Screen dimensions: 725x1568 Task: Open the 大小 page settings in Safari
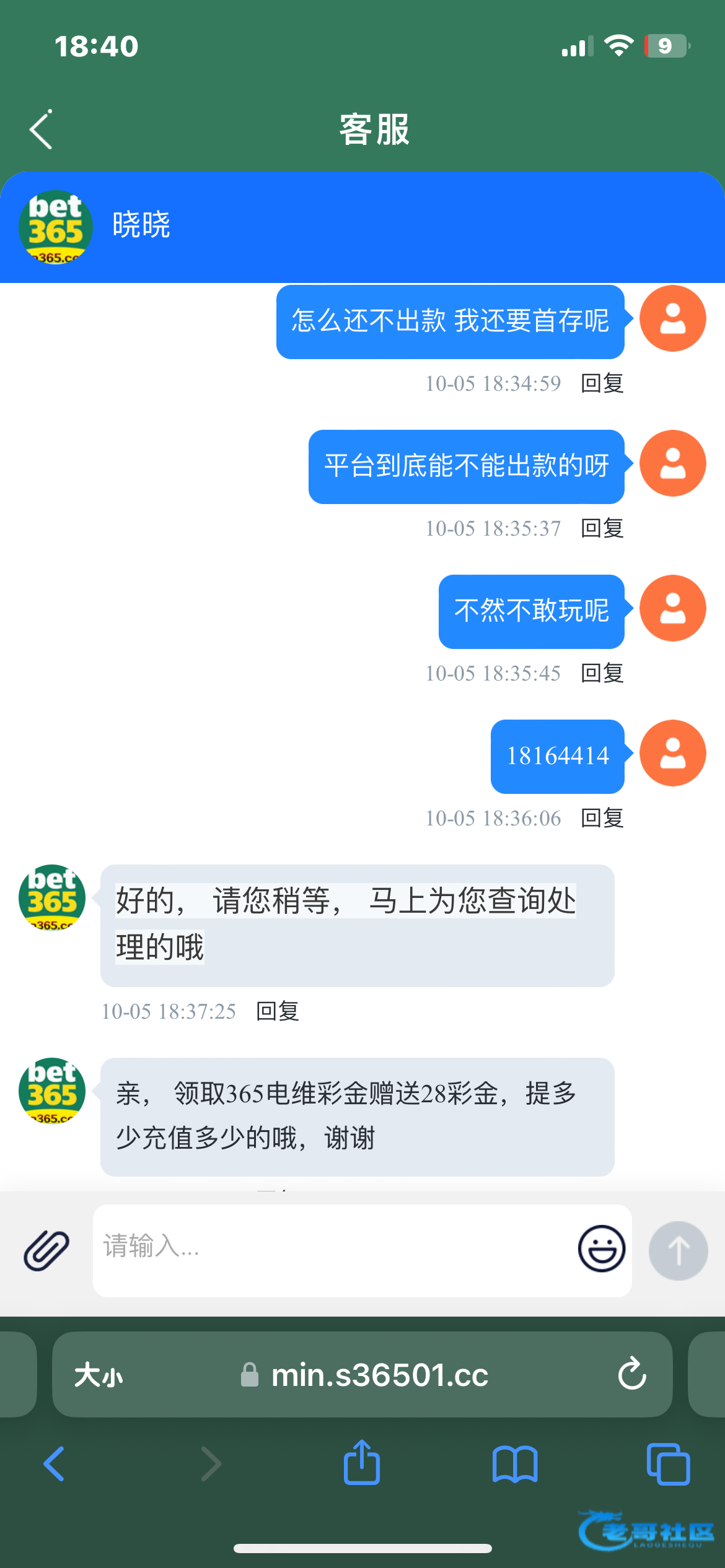[x=99, y=1375]
